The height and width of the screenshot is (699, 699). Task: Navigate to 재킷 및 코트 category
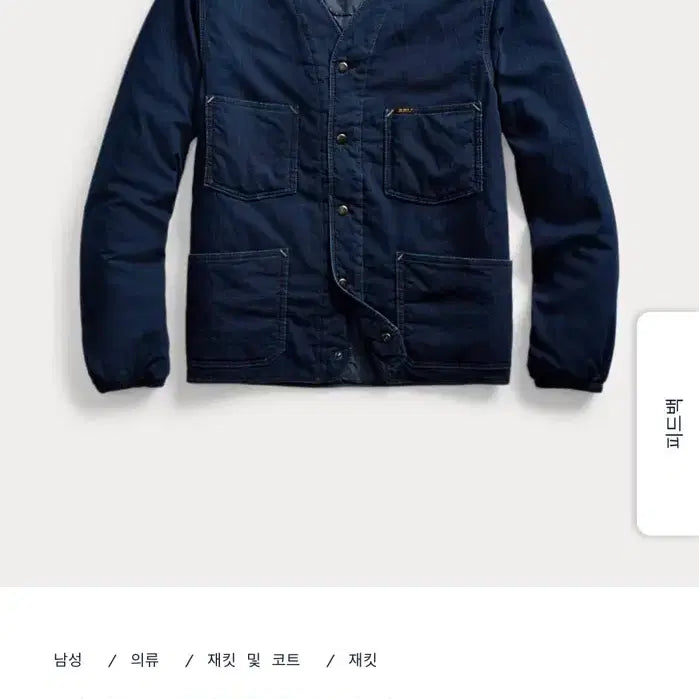[x=254, y=660]
